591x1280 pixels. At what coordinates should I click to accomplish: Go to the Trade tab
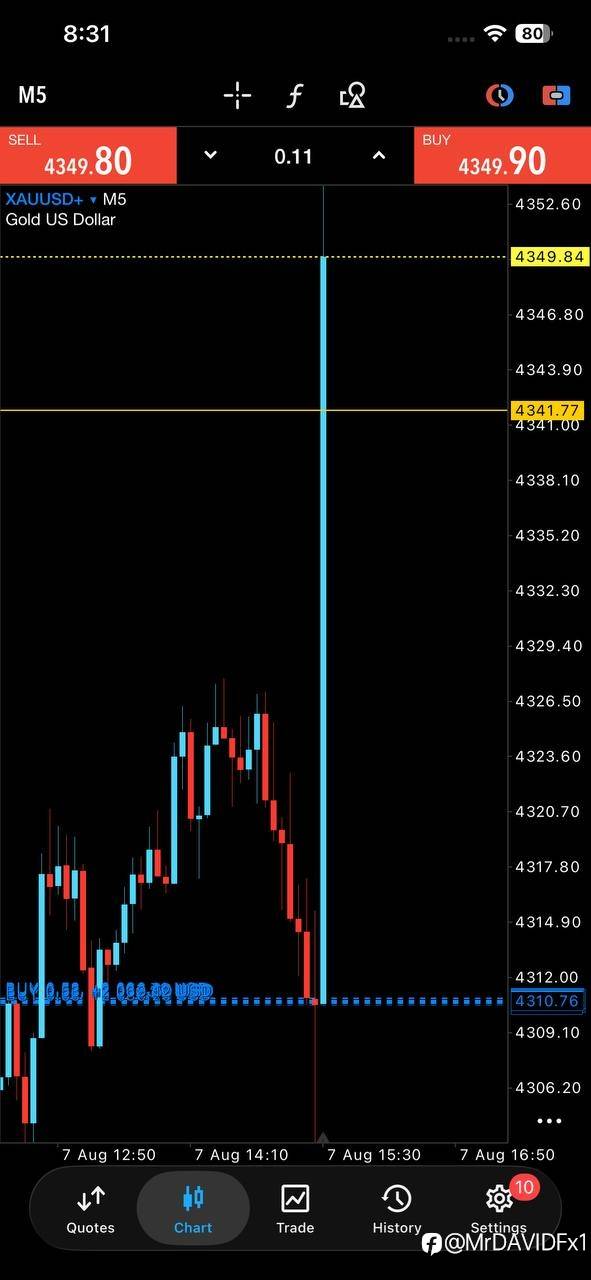[x=295, y=1208]
